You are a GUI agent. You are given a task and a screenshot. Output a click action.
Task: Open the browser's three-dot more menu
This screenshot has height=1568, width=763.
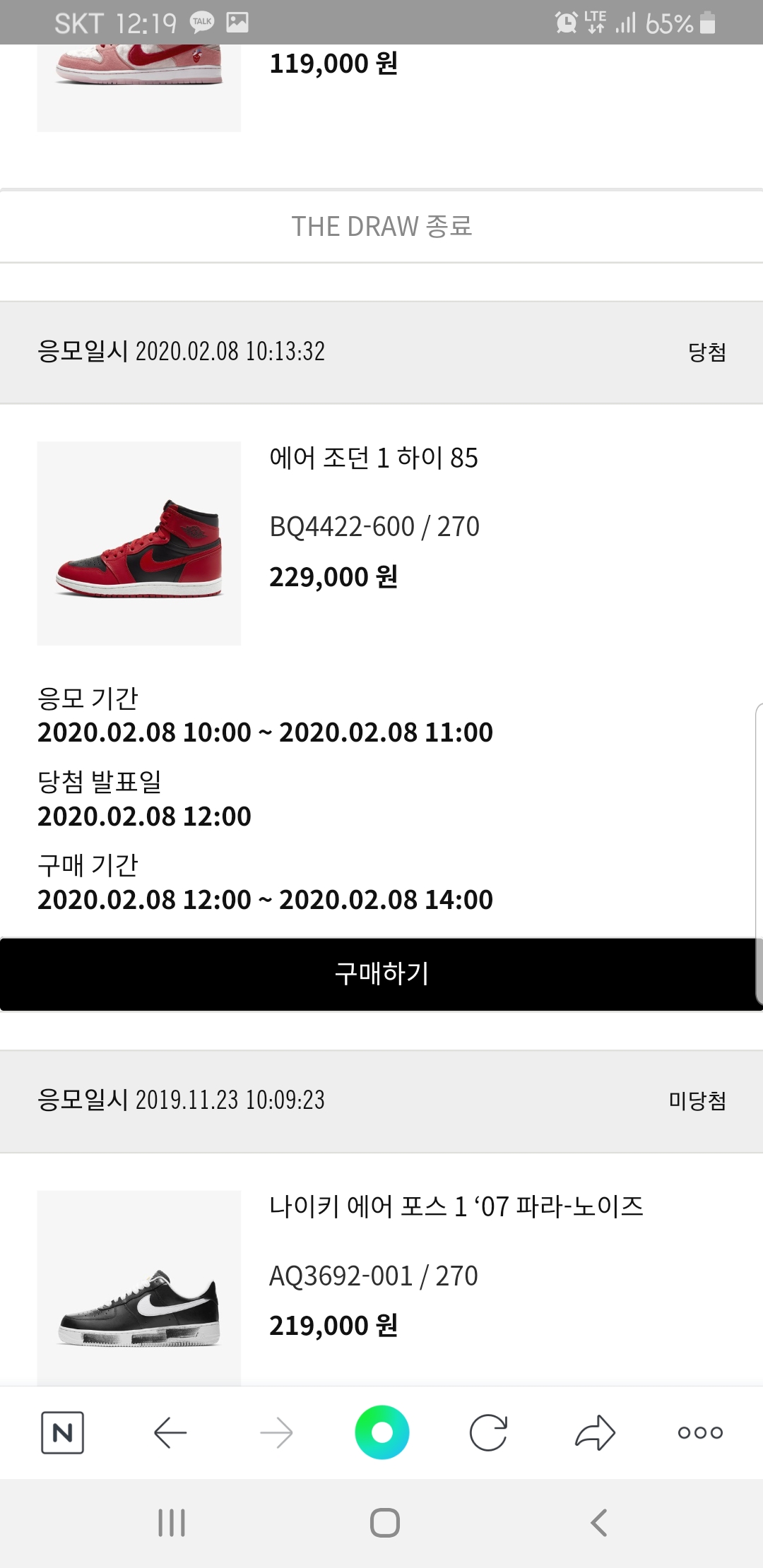point(700,1433)
